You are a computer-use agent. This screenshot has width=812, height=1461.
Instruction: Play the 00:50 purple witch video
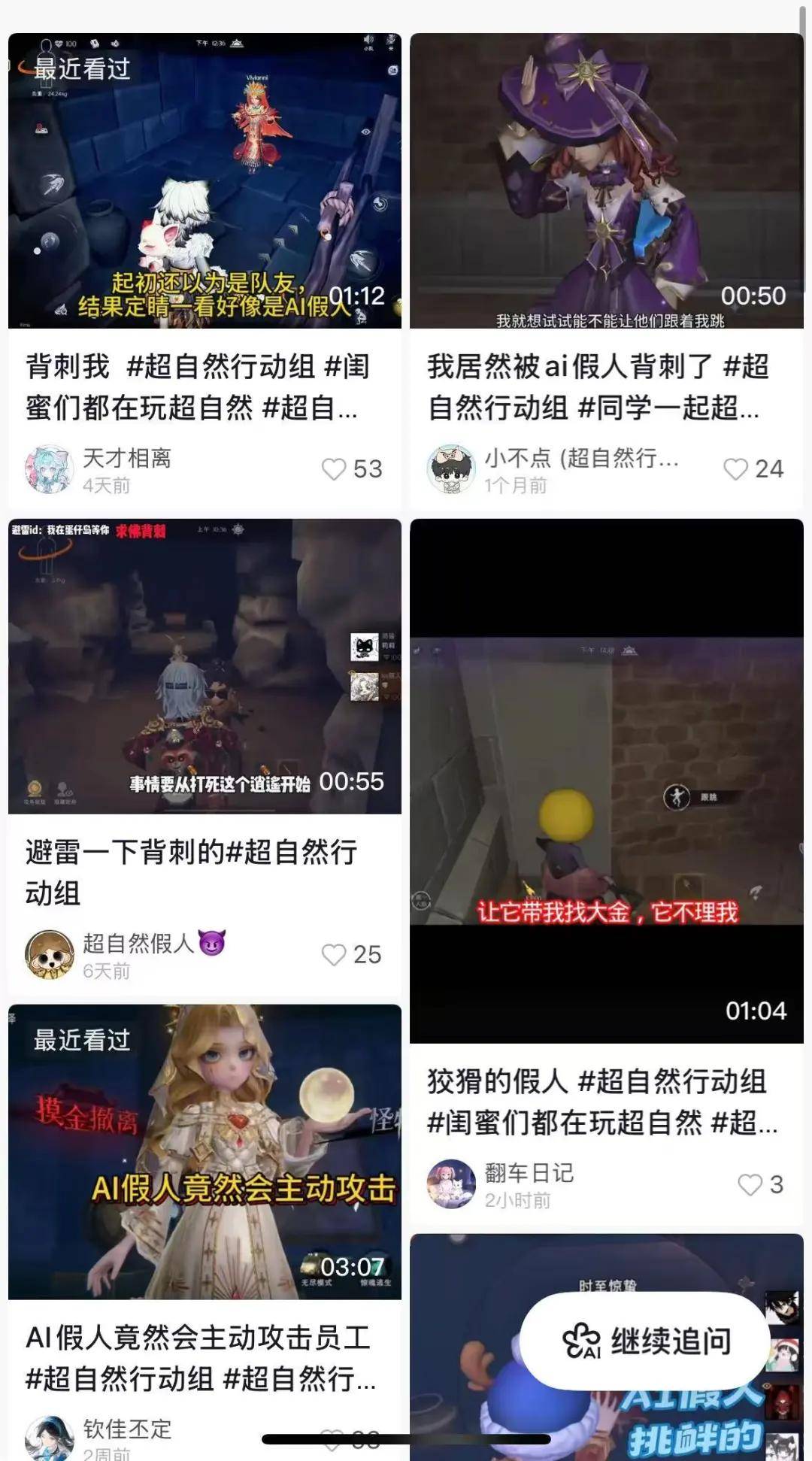(606, 180)
